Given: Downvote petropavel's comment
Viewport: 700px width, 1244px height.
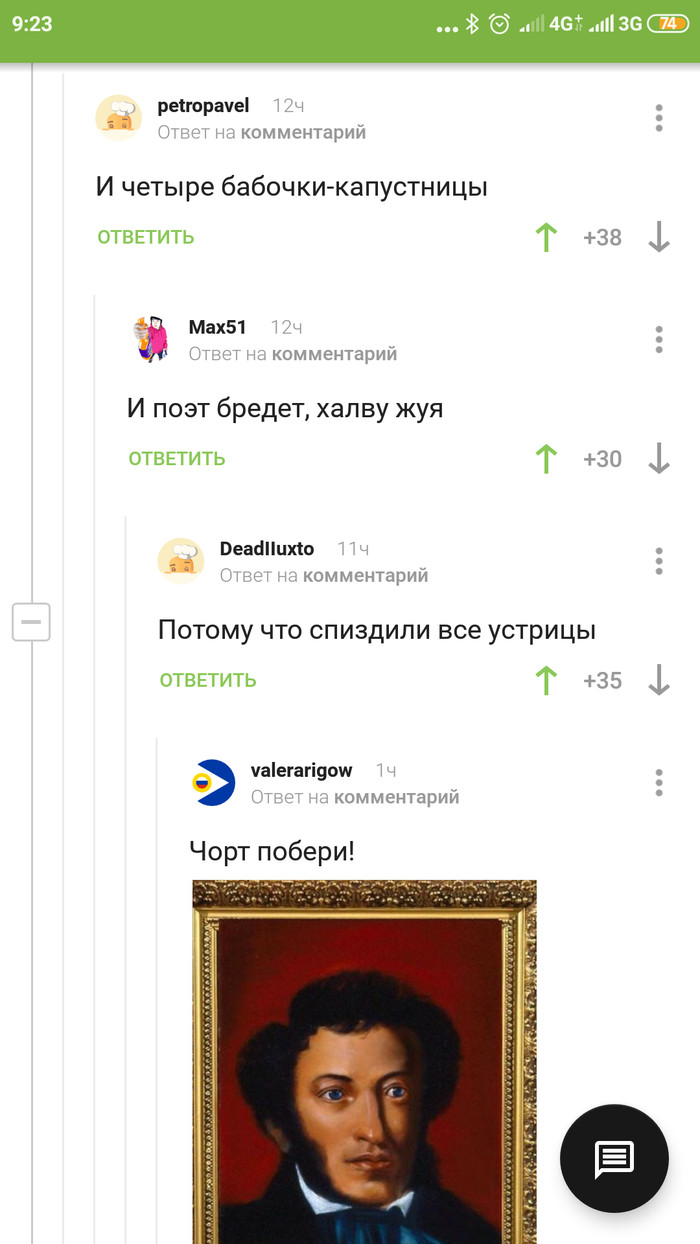Looking at the screenshot, I should [x=658, y=238].
